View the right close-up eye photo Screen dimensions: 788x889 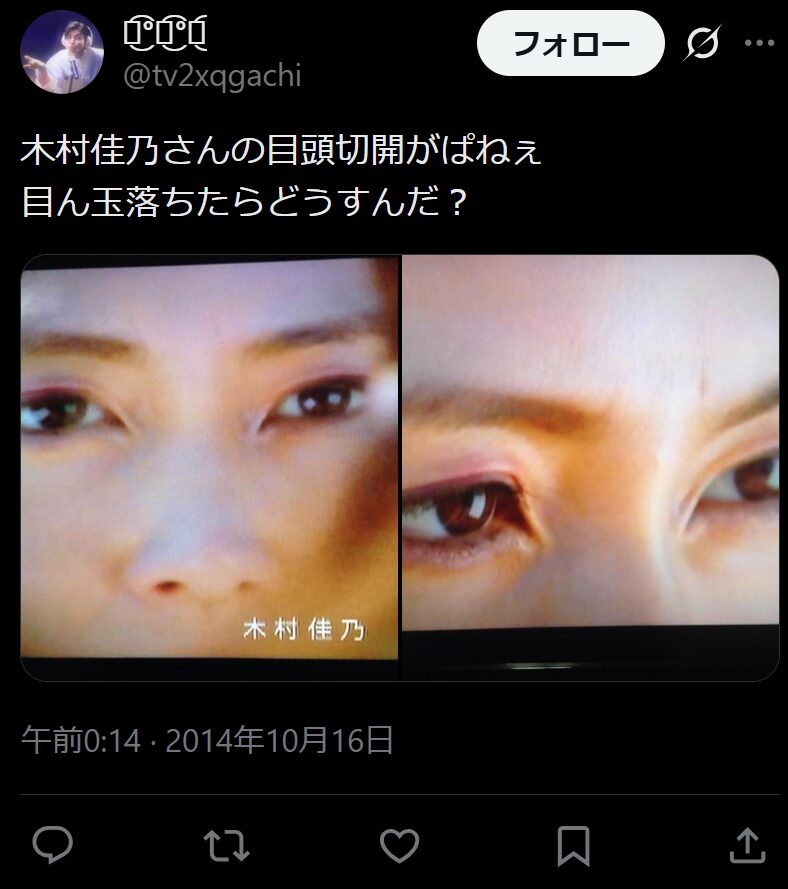pos(590,468)
